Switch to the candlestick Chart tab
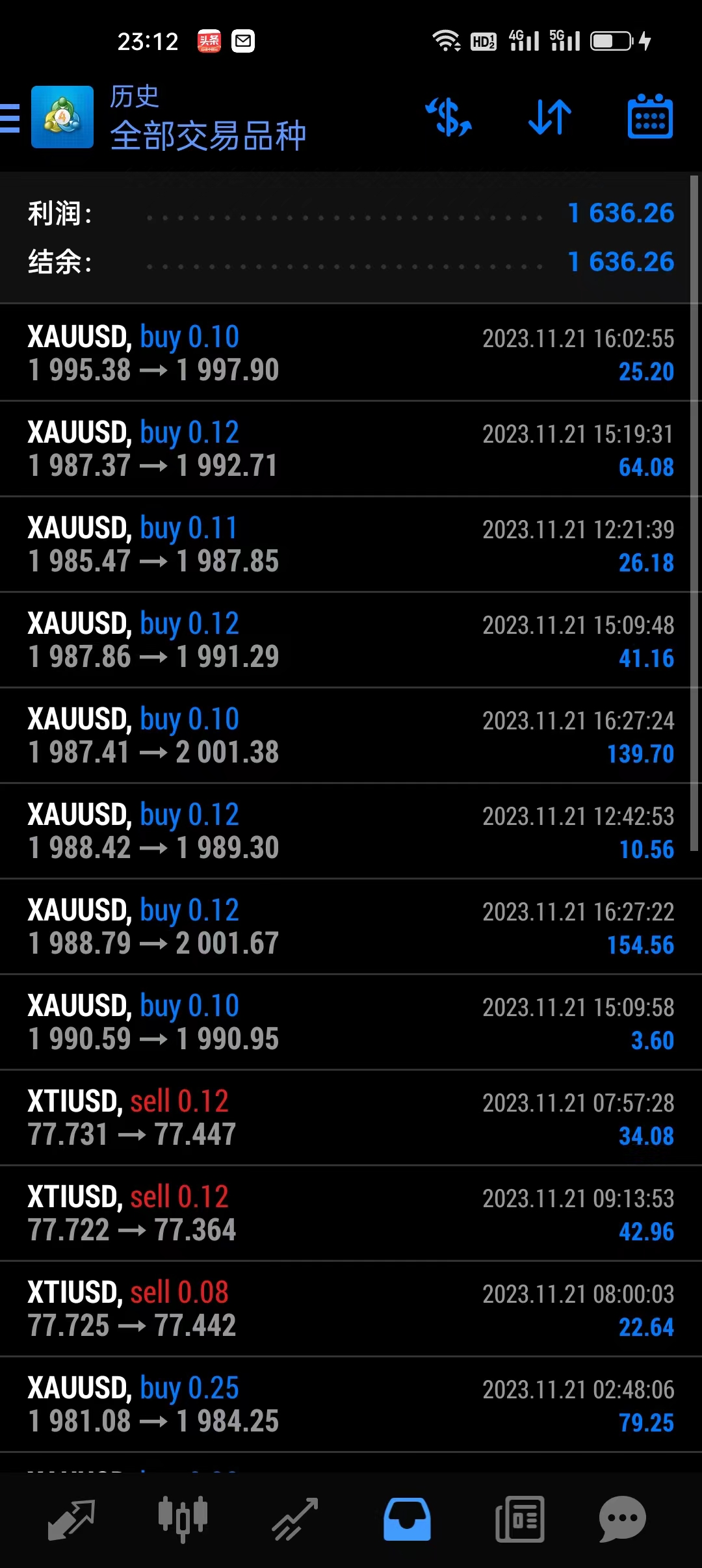The width and height of the screenshot is (702, 1568). click(183, 1520)
